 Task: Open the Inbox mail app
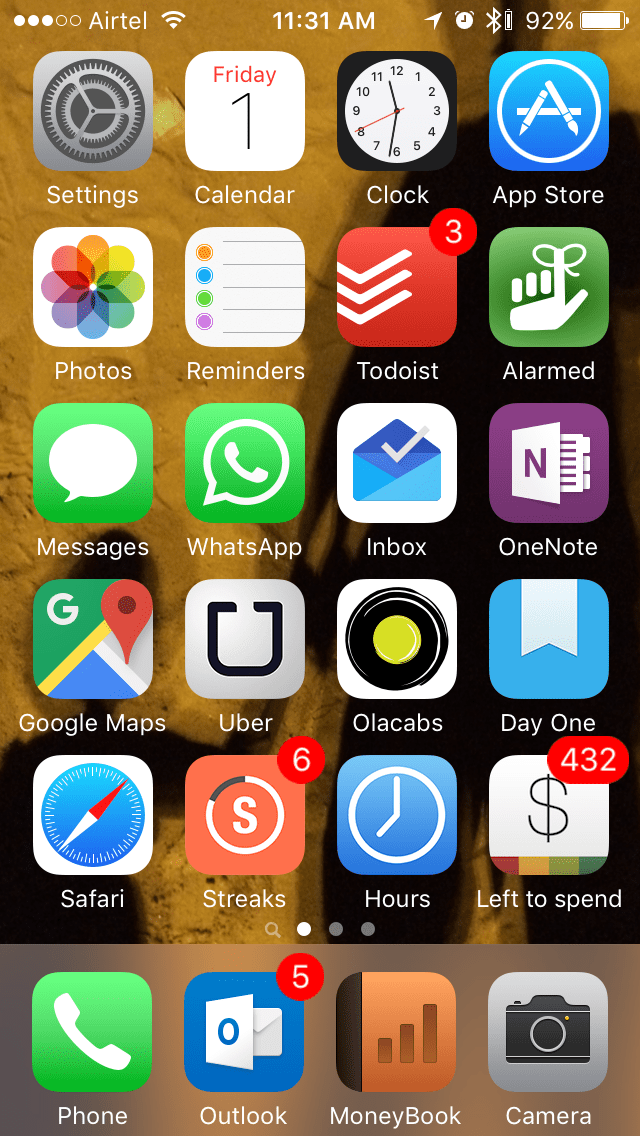397,463
